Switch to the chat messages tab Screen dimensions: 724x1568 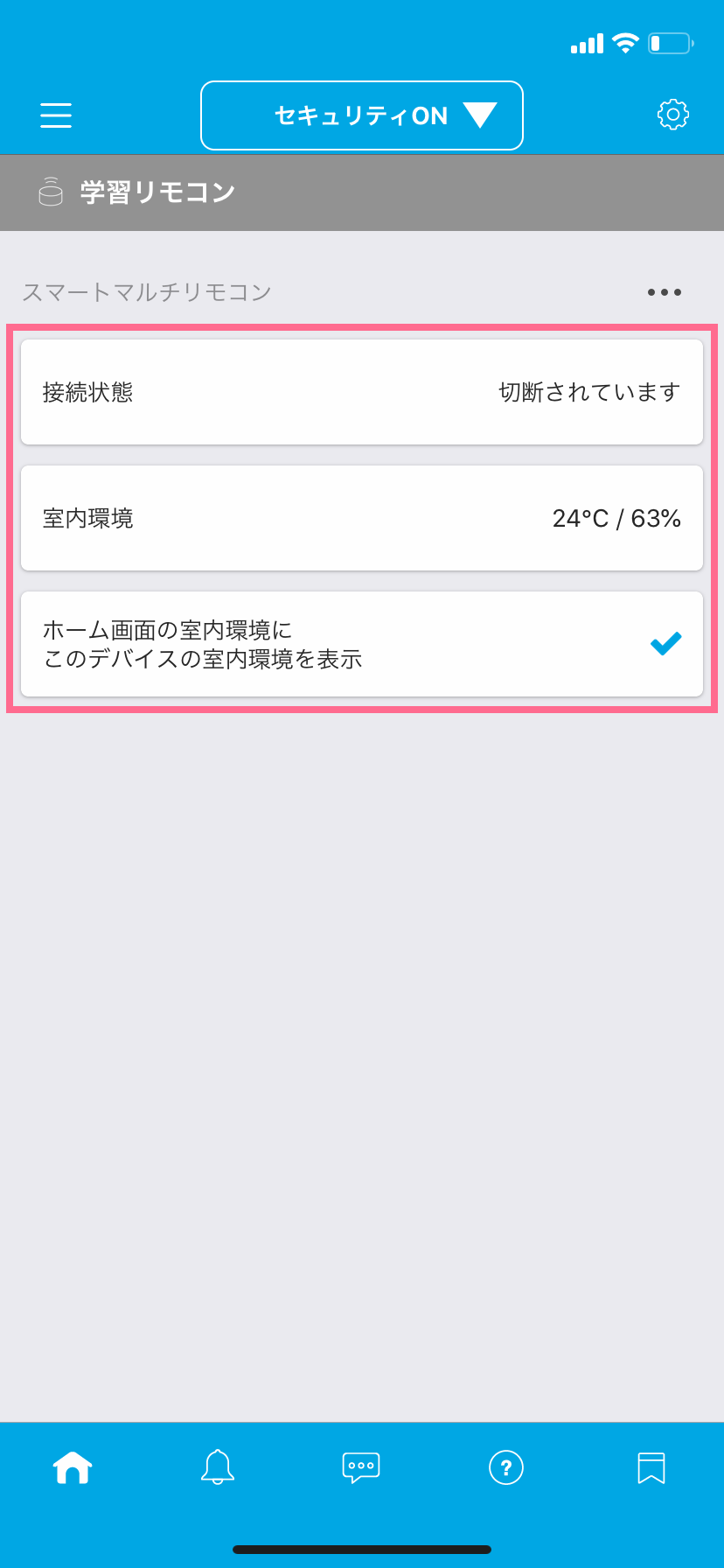click(x=361, y=1467)
